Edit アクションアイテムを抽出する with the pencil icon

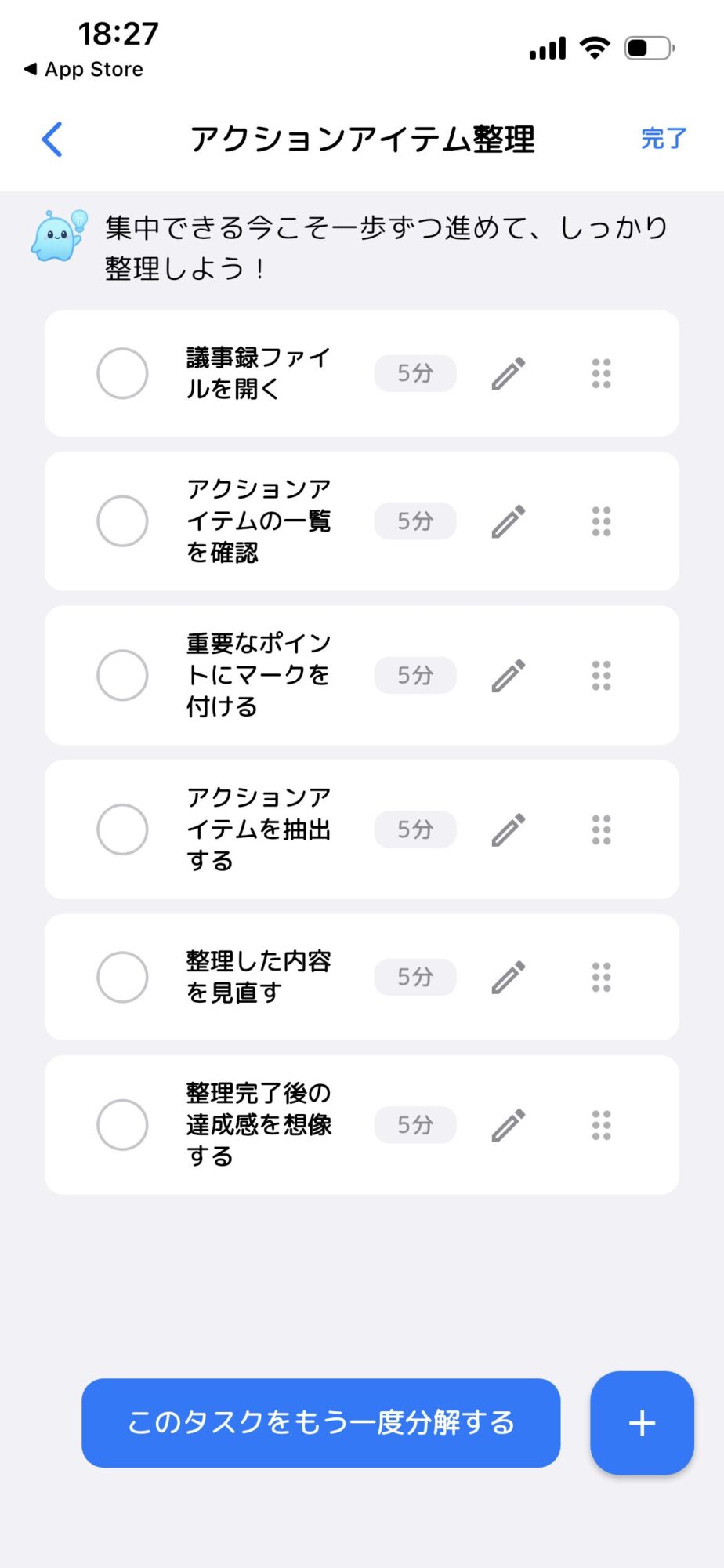coord(509,829)
